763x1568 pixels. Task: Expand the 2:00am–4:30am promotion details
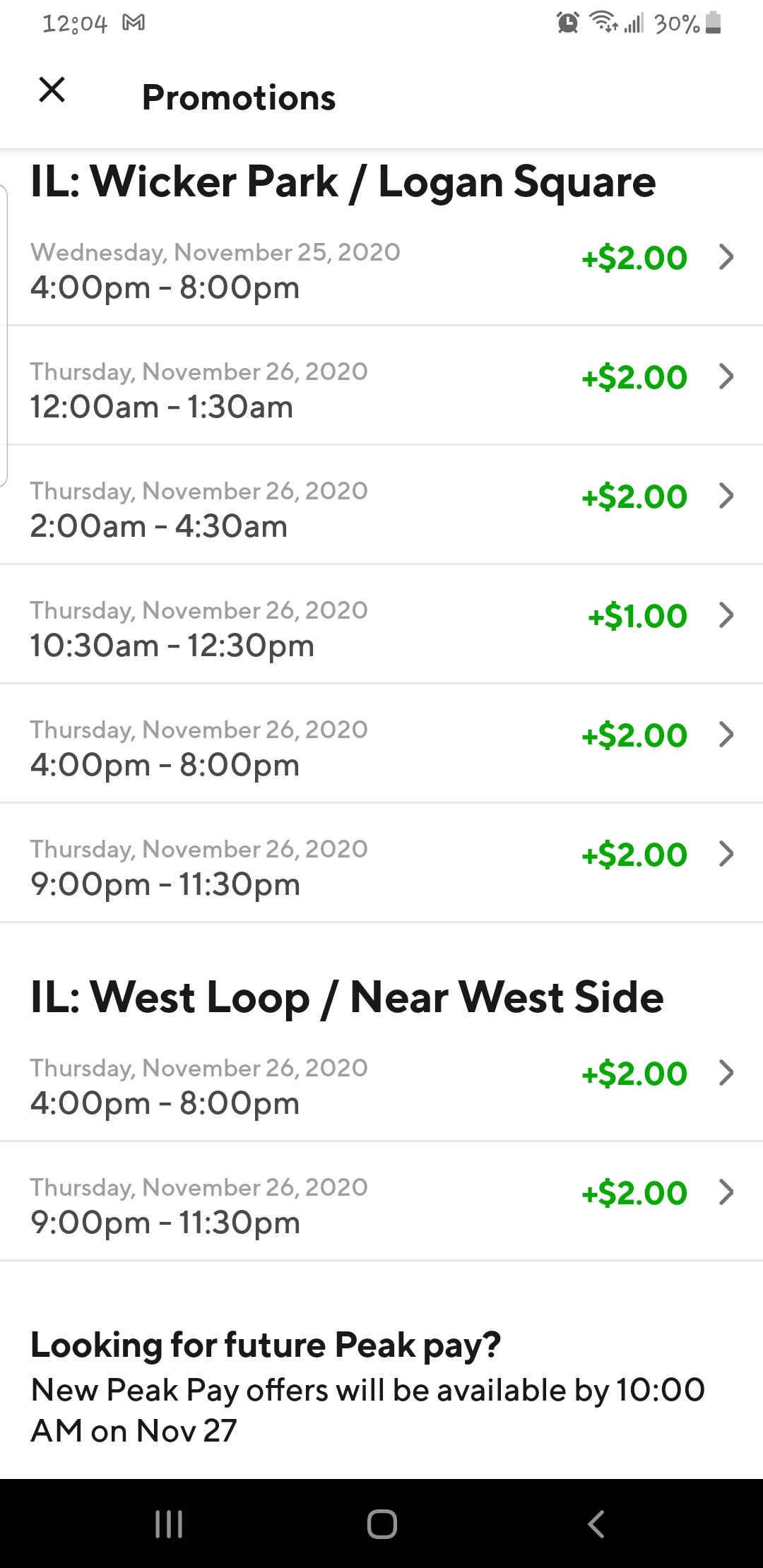tap(726, 497)
